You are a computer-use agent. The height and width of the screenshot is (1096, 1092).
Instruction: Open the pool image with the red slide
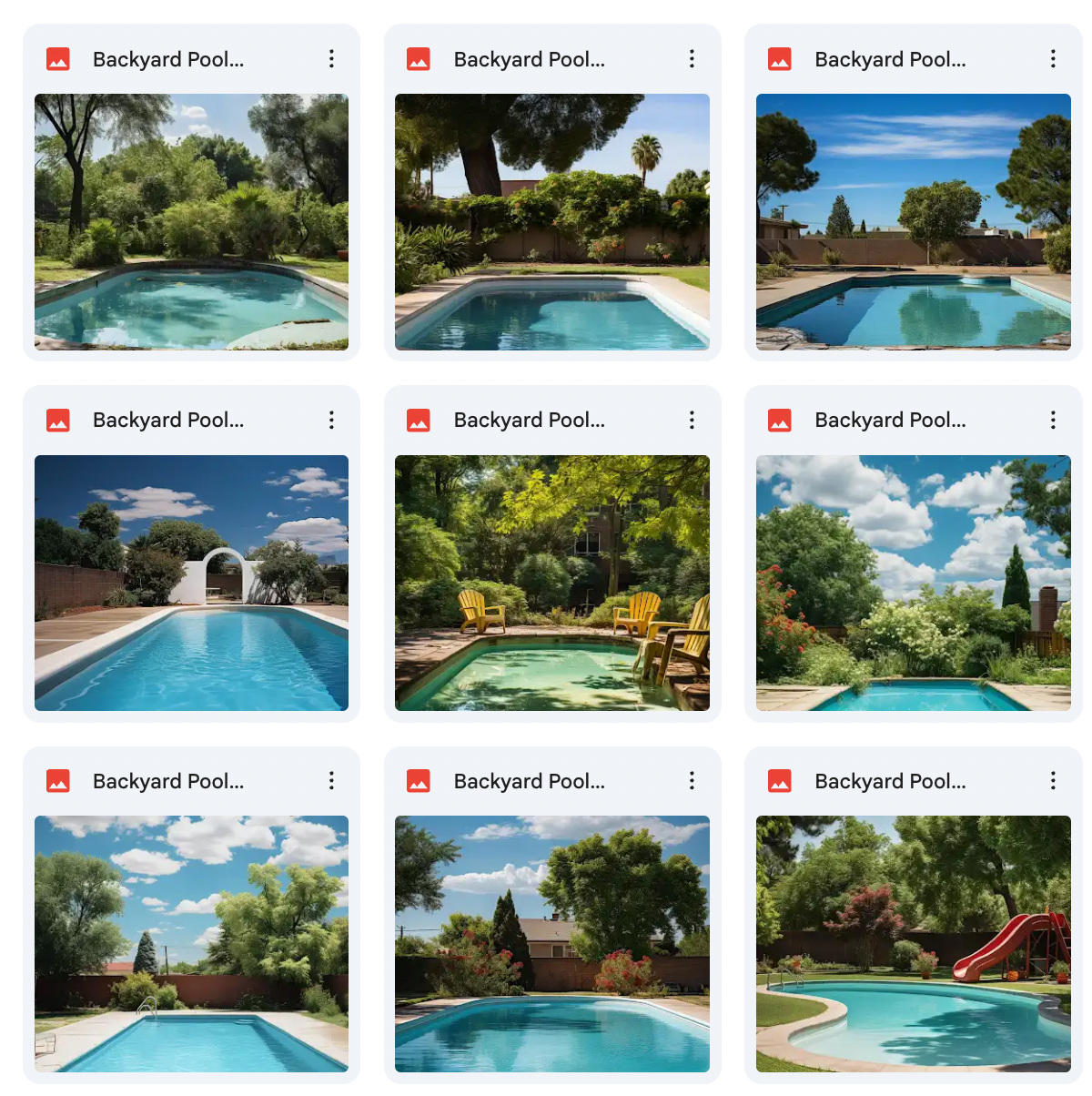(913, 943)
